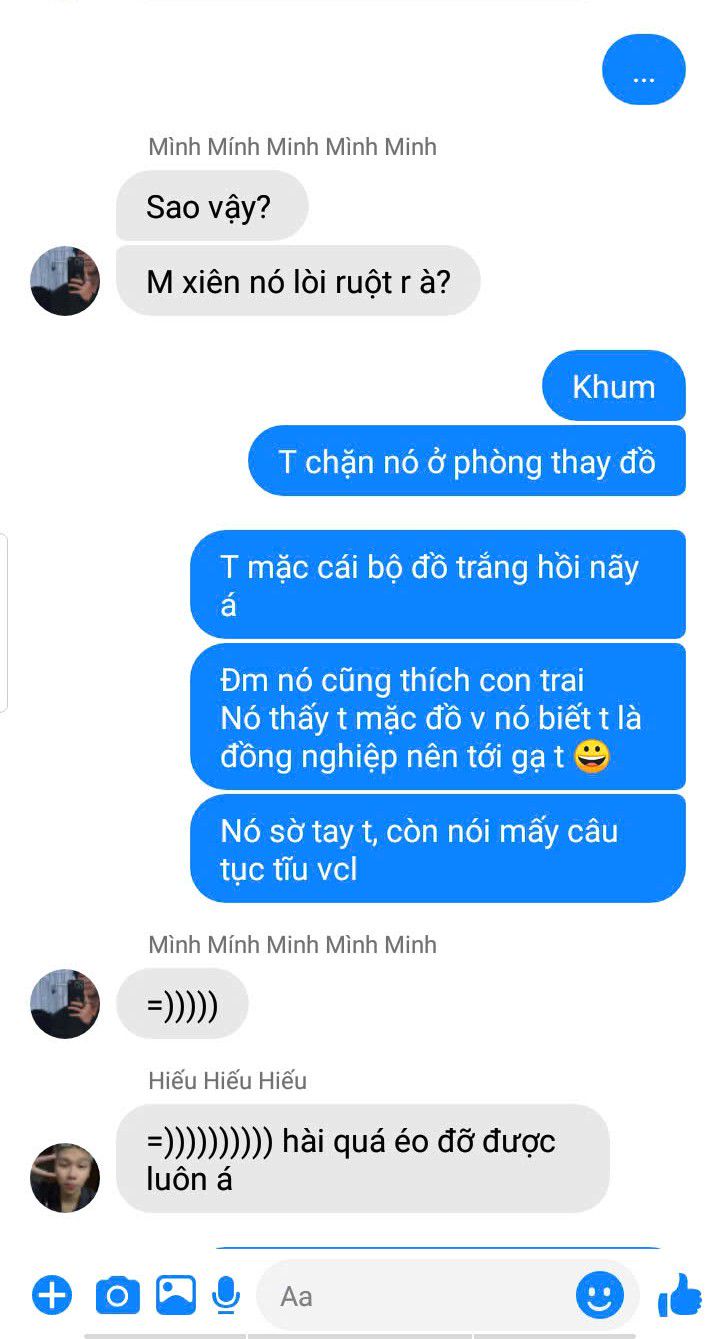Send a thumbs-up like
The height and width of the screenshot is (1339, 720).
click(x=680, y=1295)
